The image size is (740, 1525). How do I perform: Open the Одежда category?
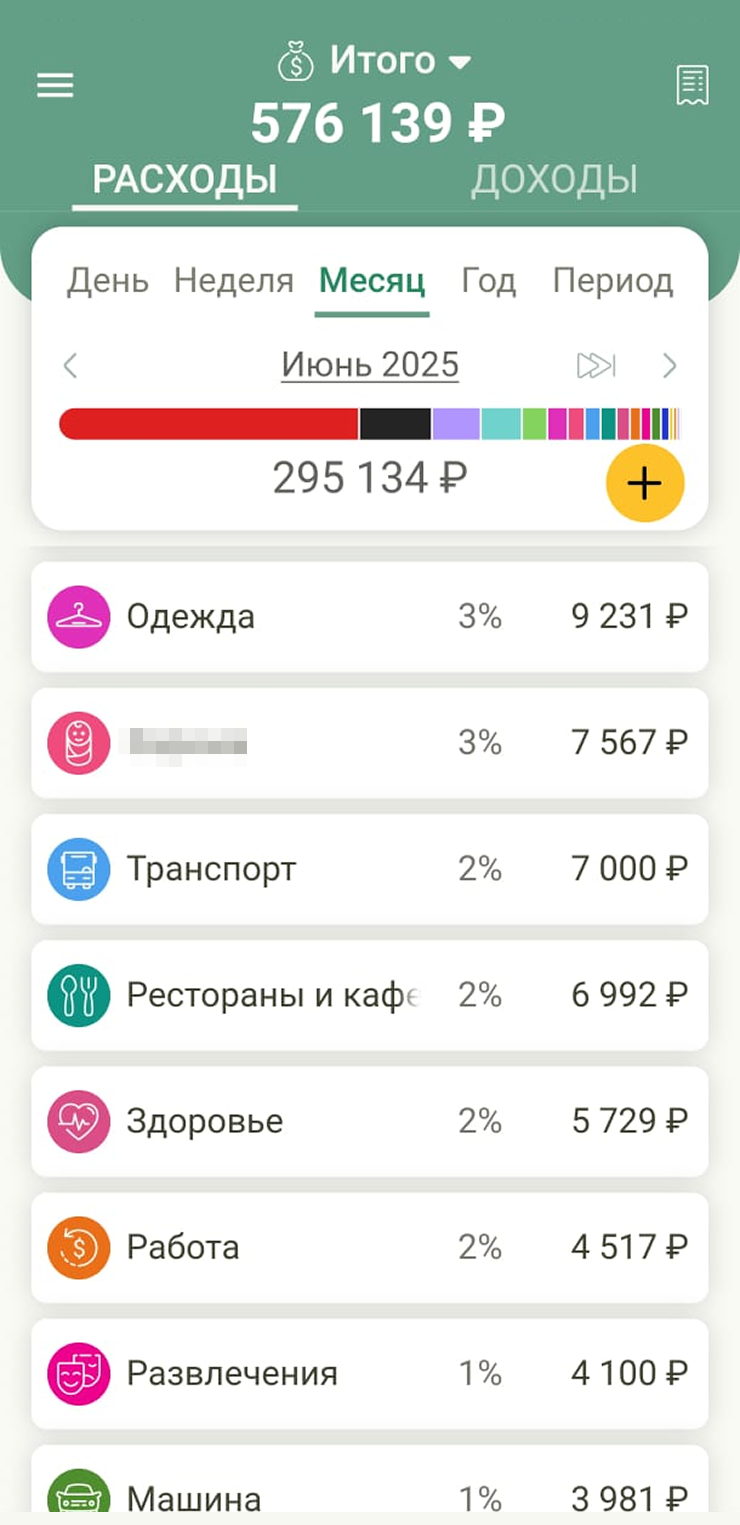pyautogui.click(x=370, y=617)
